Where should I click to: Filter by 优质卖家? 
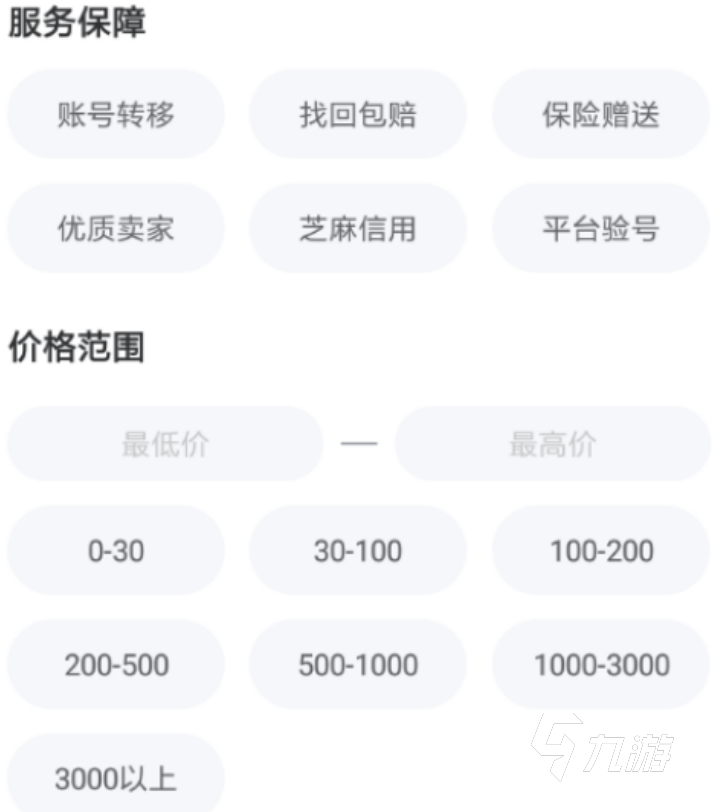coord(116,229)
